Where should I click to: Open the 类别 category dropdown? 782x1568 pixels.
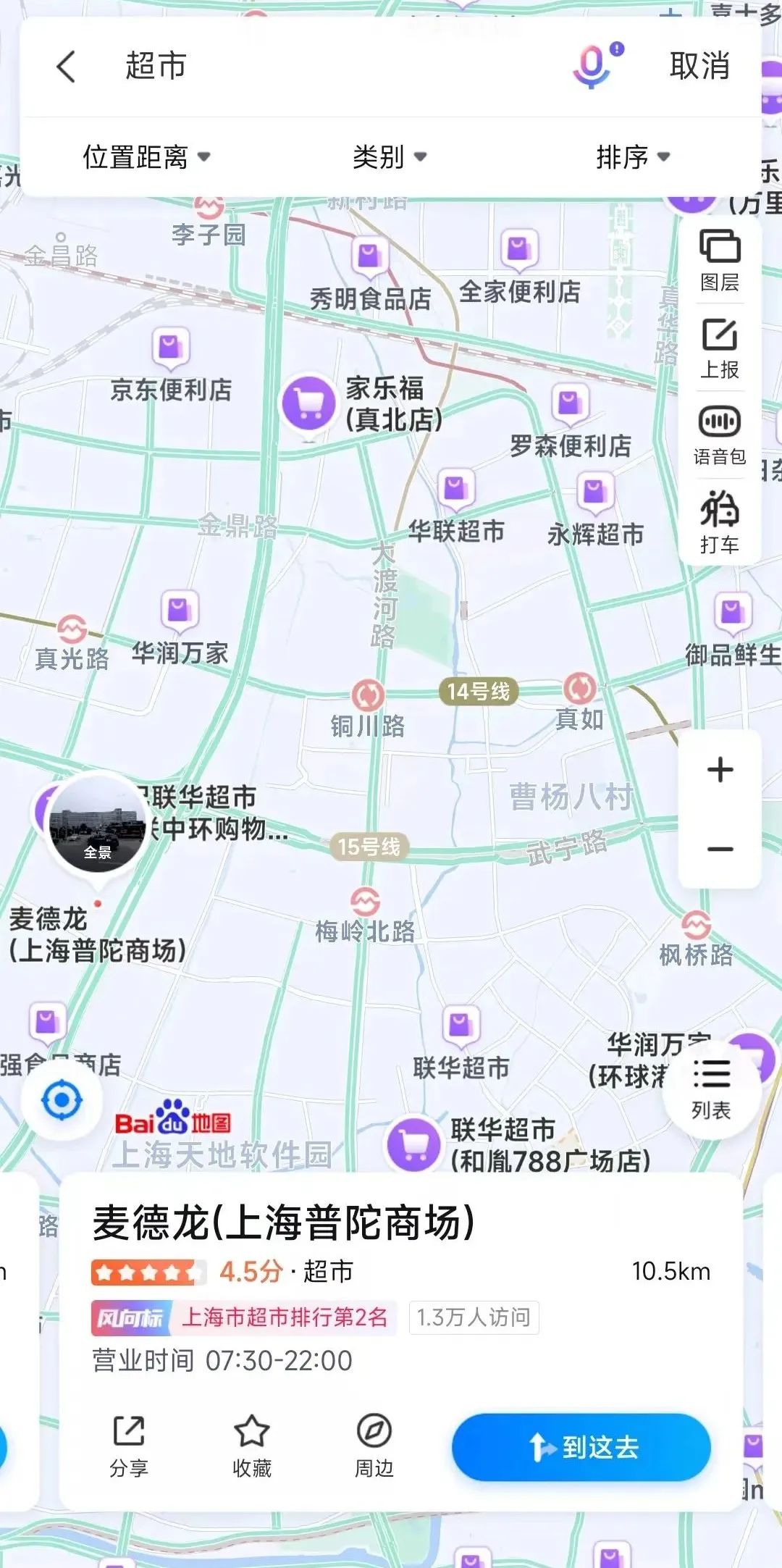(x=390, y=156)
